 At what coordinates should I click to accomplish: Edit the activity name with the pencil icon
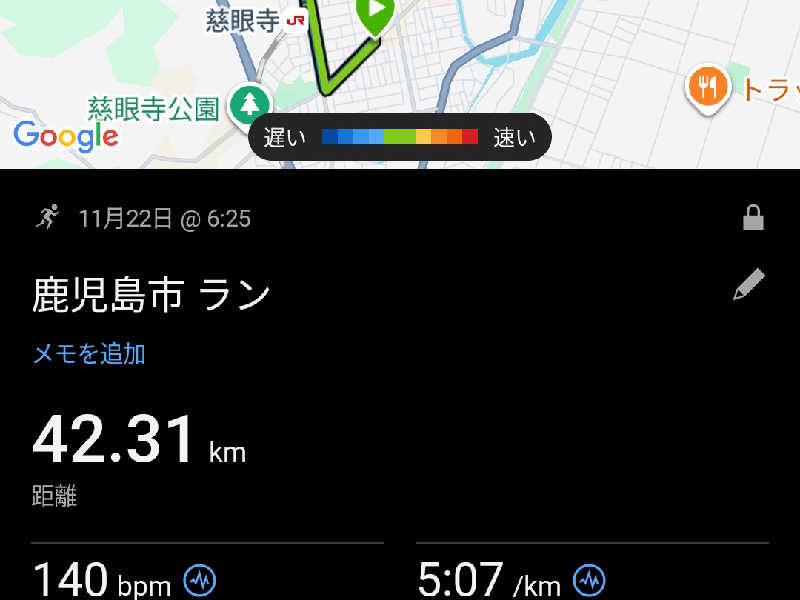point(749,285)
